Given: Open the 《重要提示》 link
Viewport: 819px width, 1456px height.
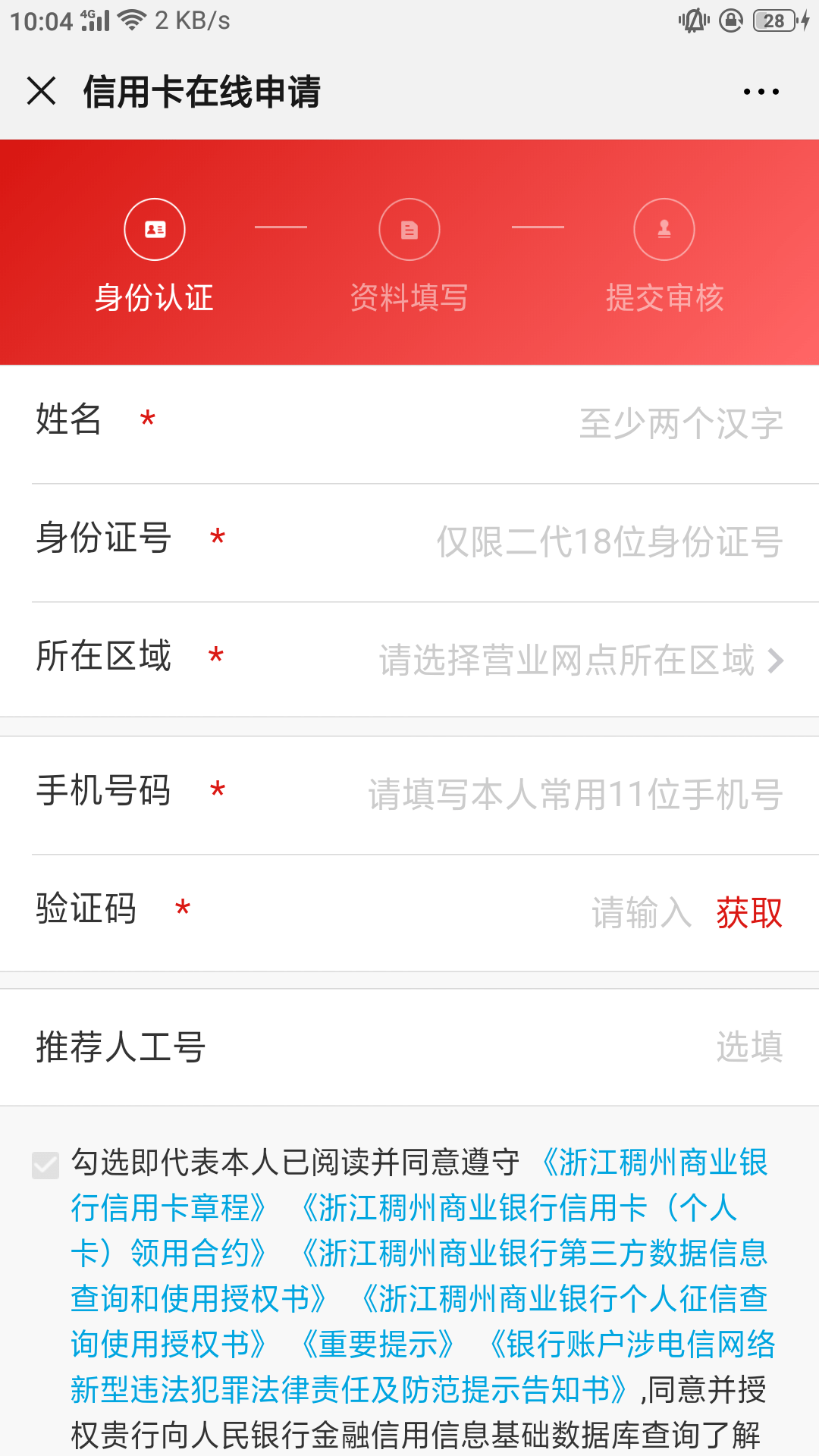Looking at the screenshot, I should pos(378,1345).
